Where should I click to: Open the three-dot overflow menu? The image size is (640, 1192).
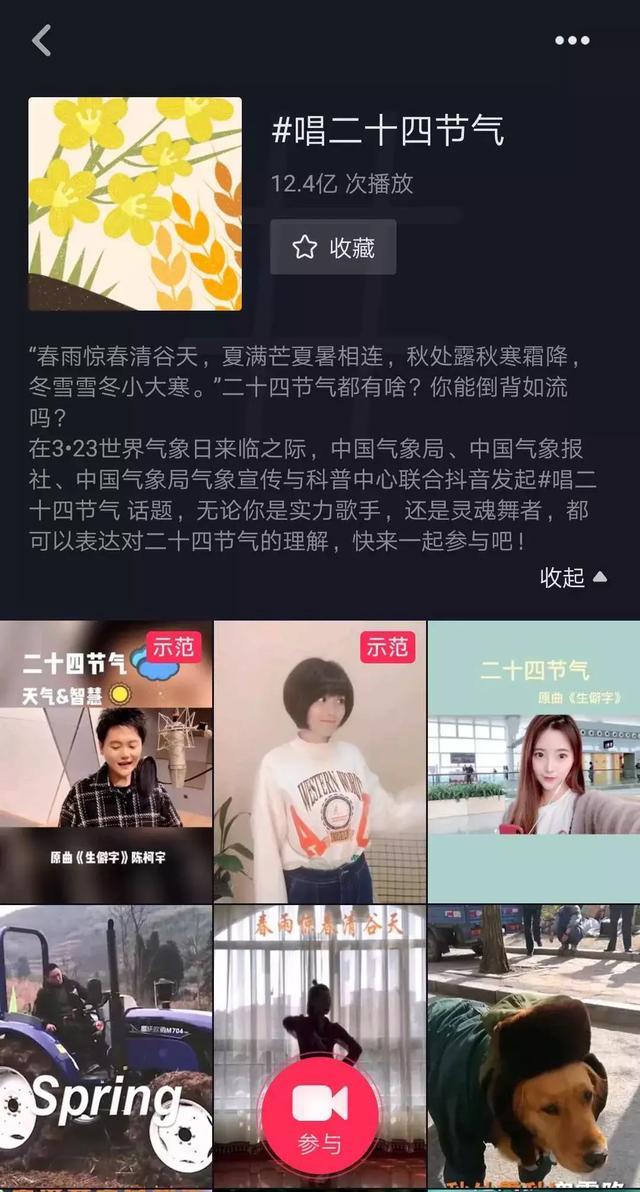click(572, 41)
